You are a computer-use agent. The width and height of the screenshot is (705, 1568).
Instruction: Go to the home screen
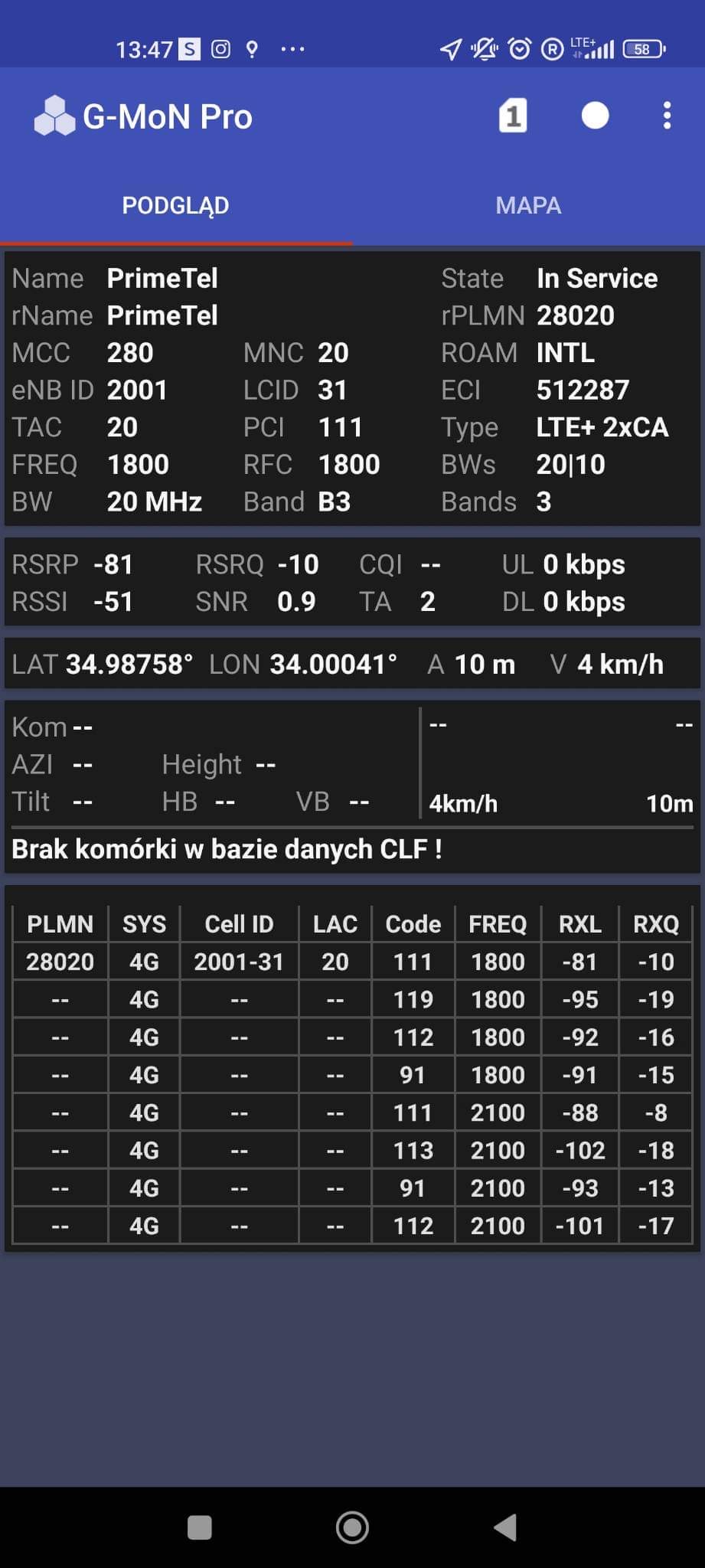(352, 1527)
